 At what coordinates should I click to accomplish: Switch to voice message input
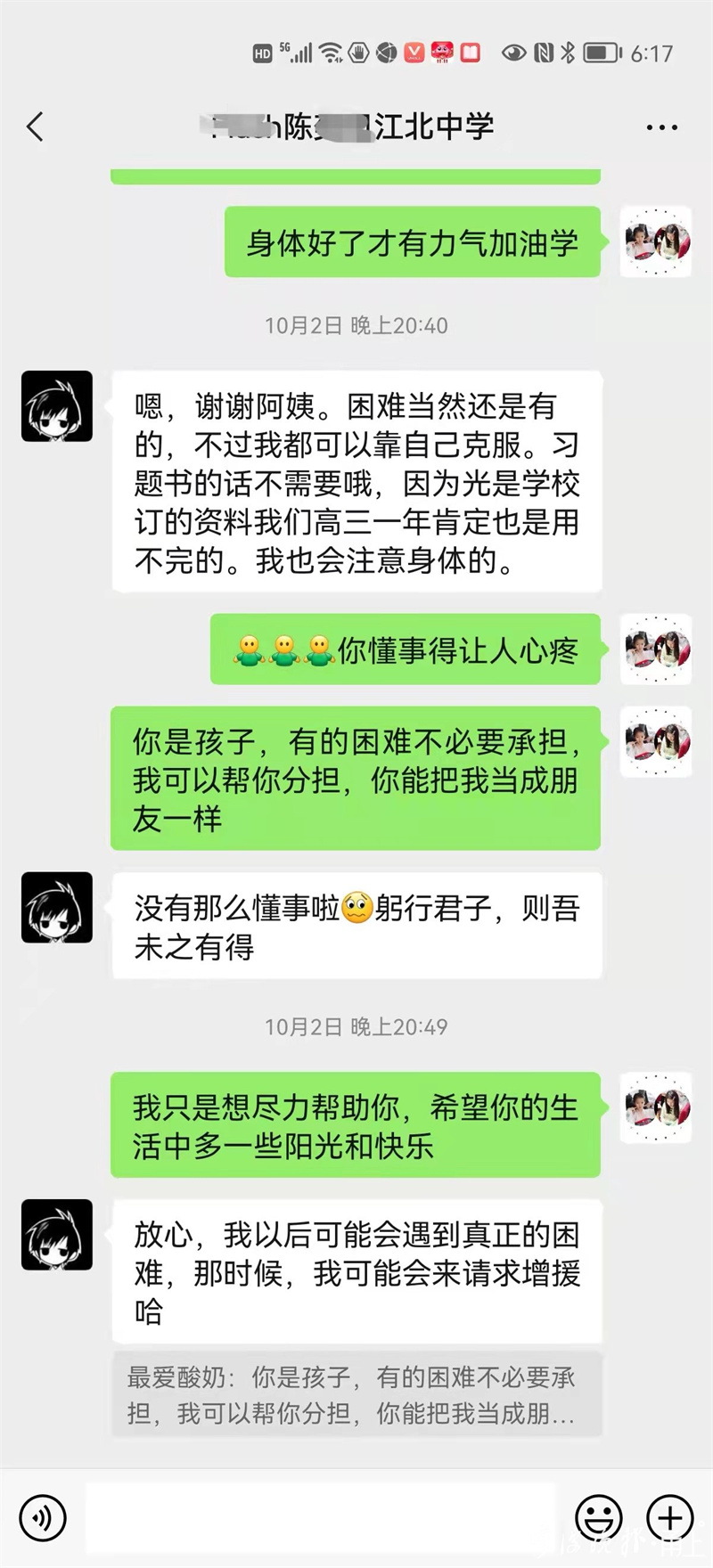43,1517
